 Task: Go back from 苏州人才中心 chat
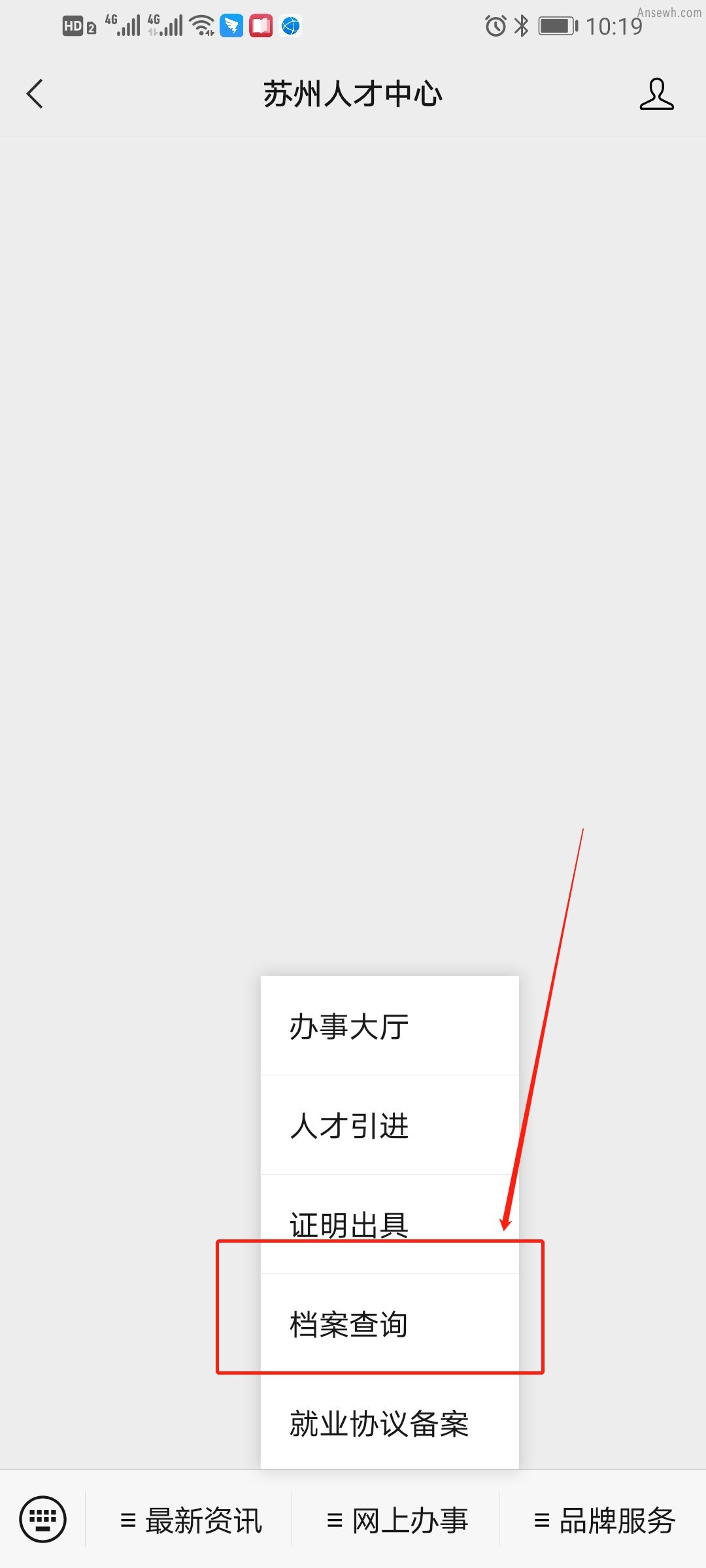click(35, 94)
